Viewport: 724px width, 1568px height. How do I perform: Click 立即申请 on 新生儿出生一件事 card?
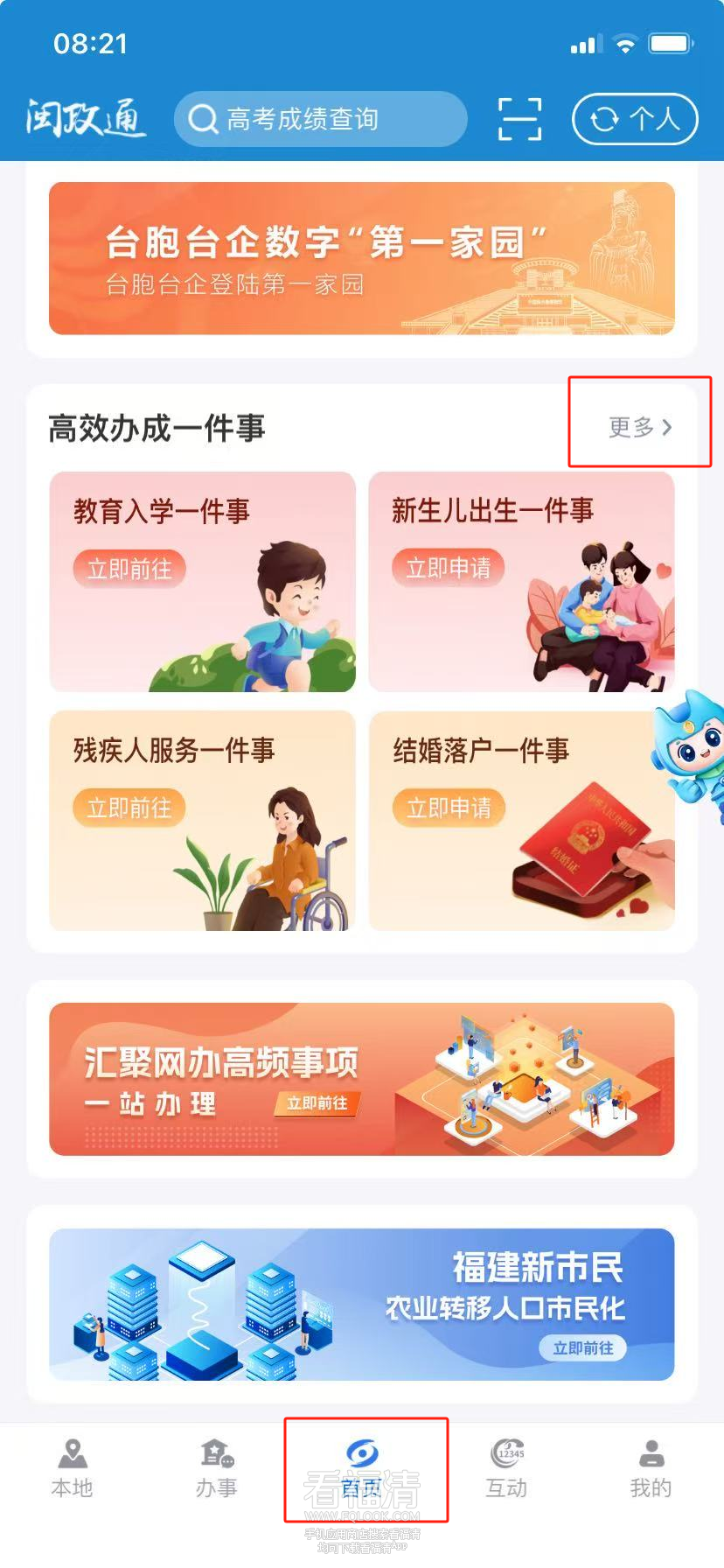click(x=447, y=567)
